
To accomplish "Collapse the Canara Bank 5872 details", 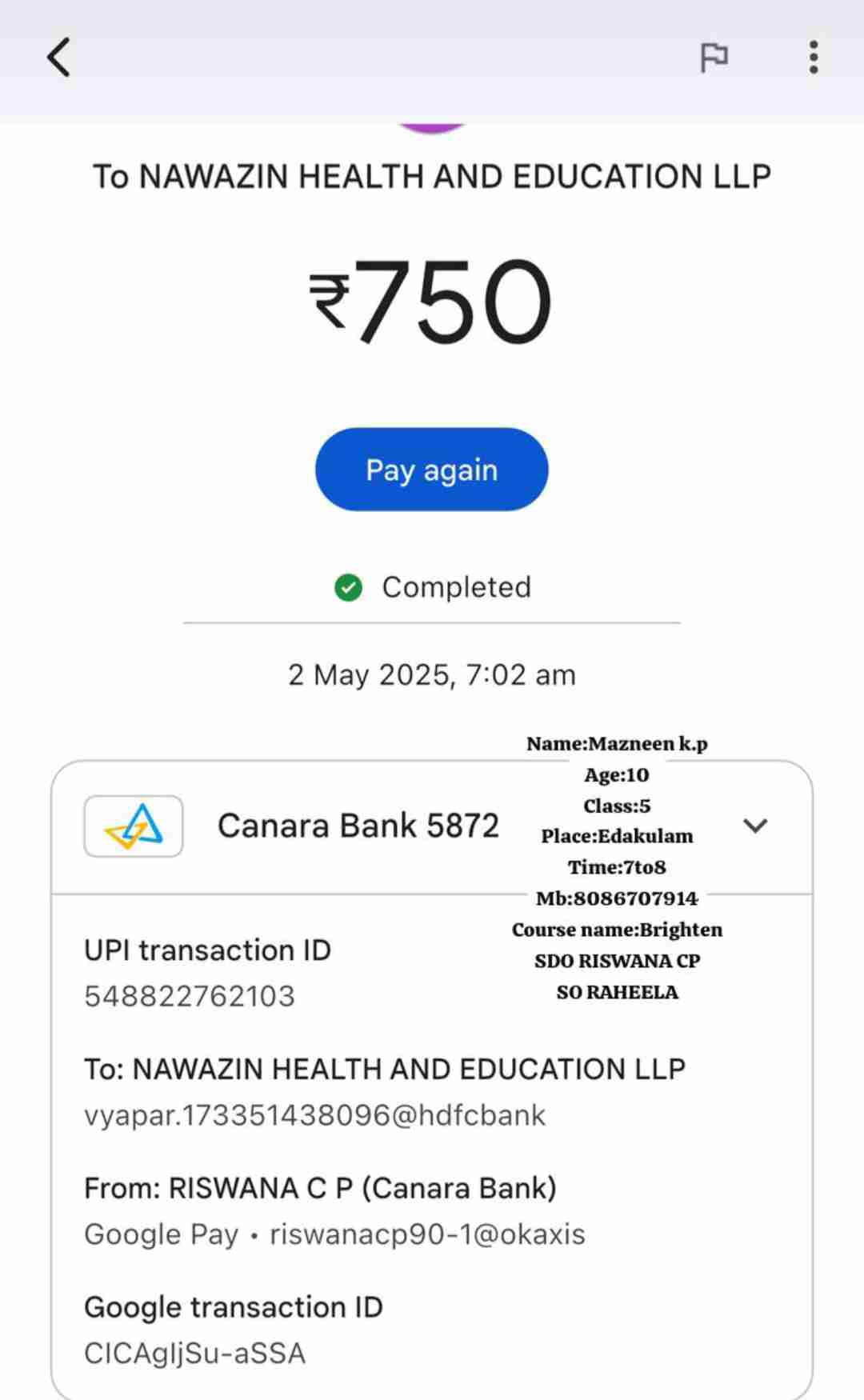I will [755, 826].
